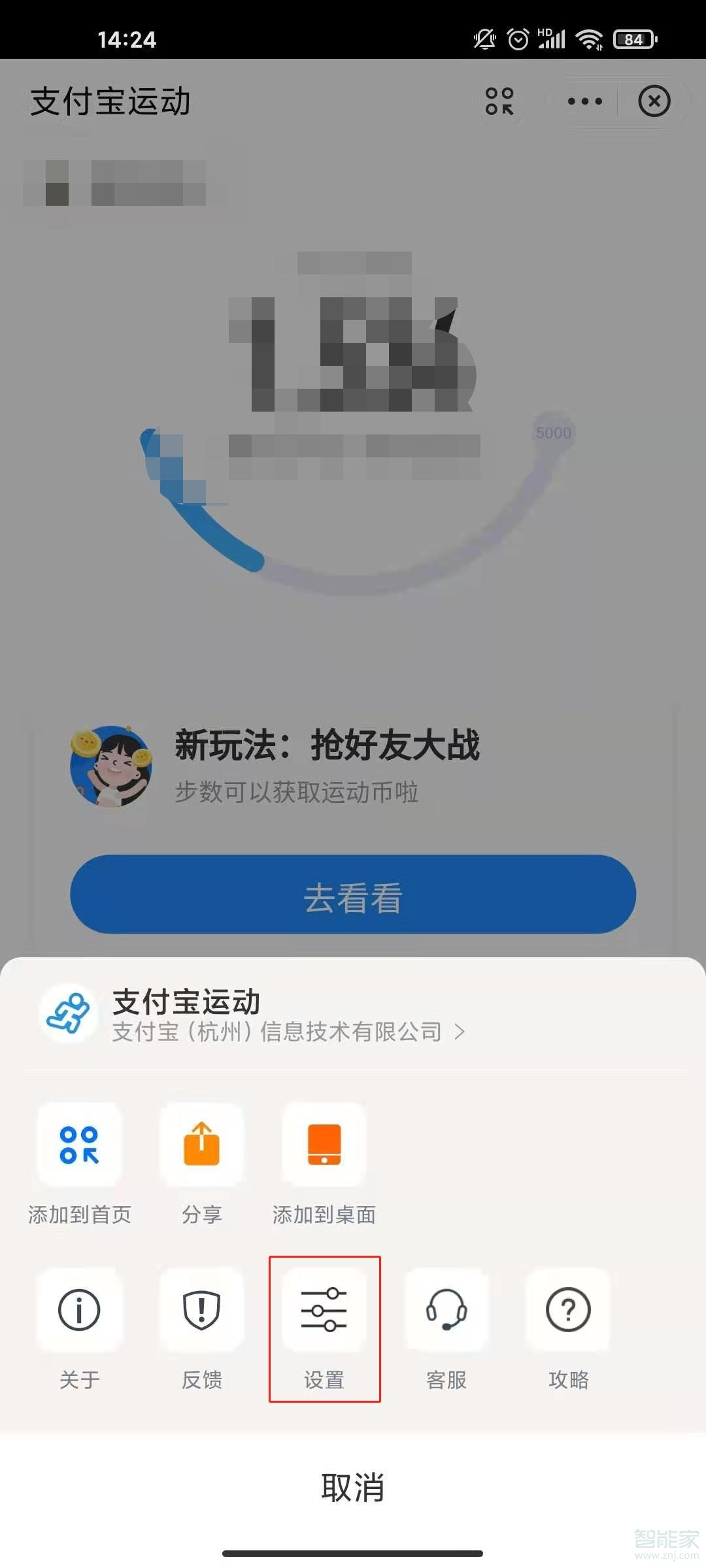Open the mini-program grid shortcut icon
This screenshot has height=1568, width=706.
coord(499,101)
